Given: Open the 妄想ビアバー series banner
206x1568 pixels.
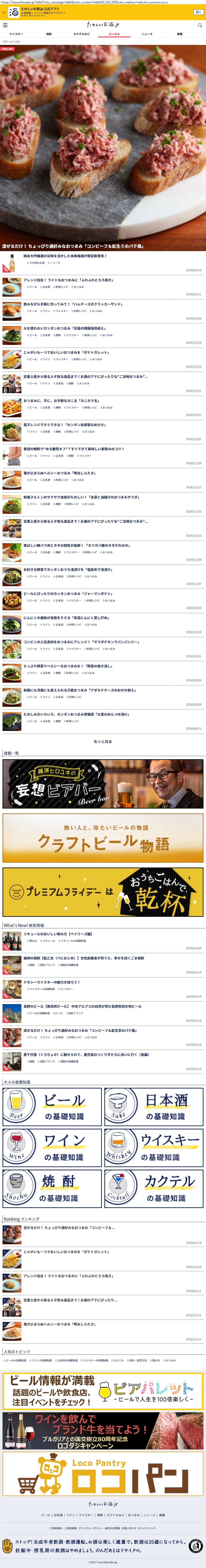Looking at the screenshot, I should 103,783.
